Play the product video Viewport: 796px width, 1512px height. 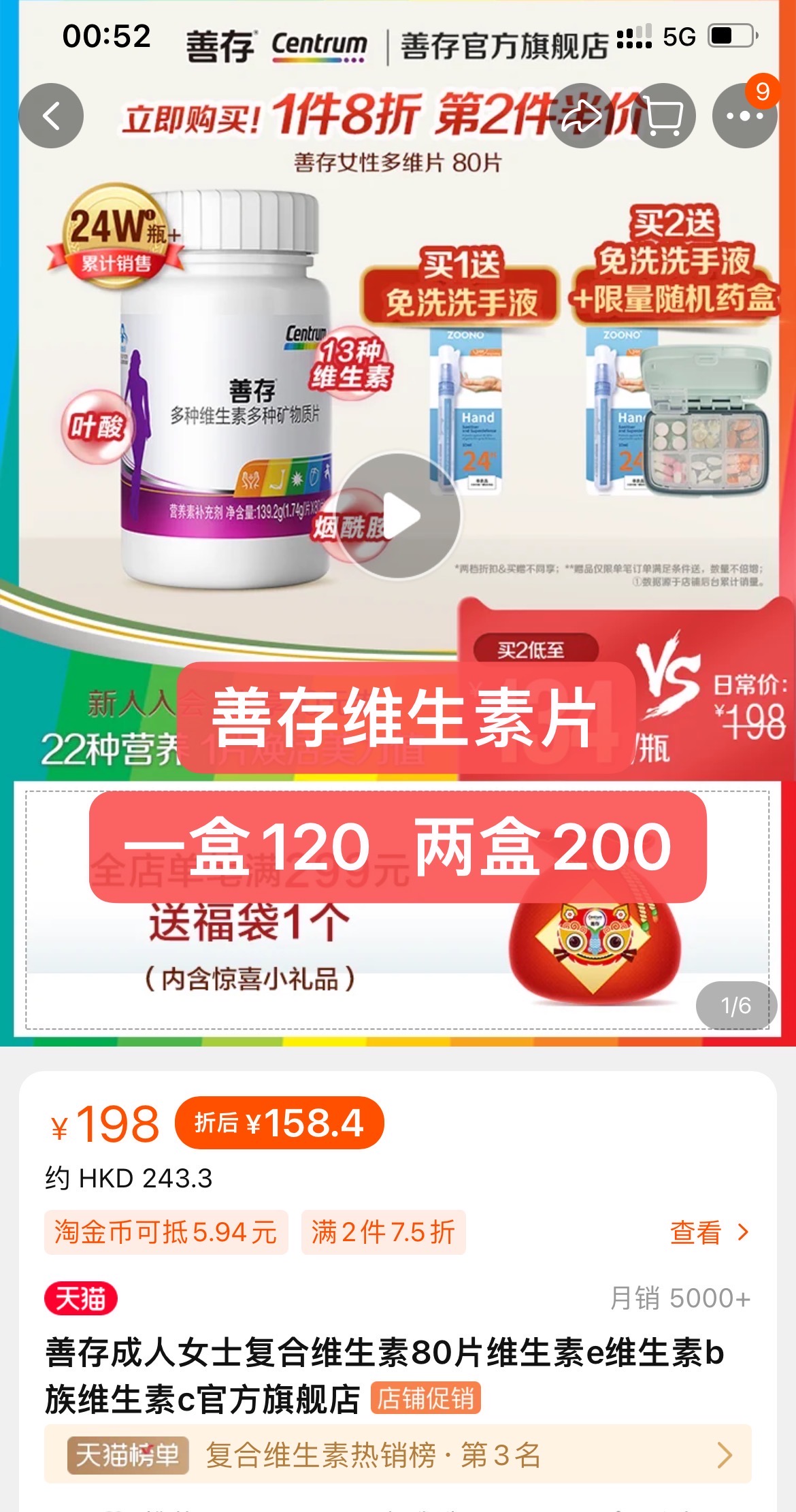coord(398,516)
